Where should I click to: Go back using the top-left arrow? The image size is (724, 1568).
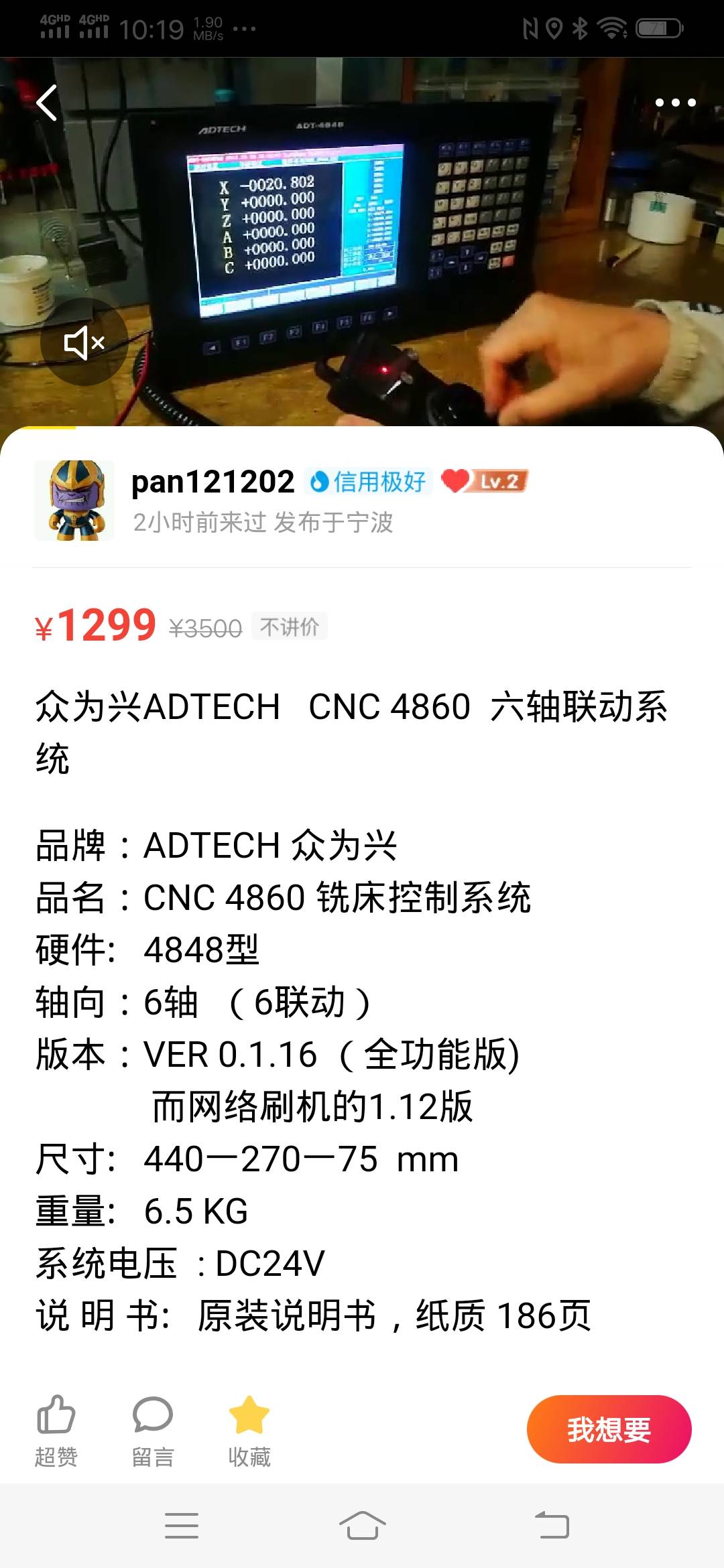[47, 103]
